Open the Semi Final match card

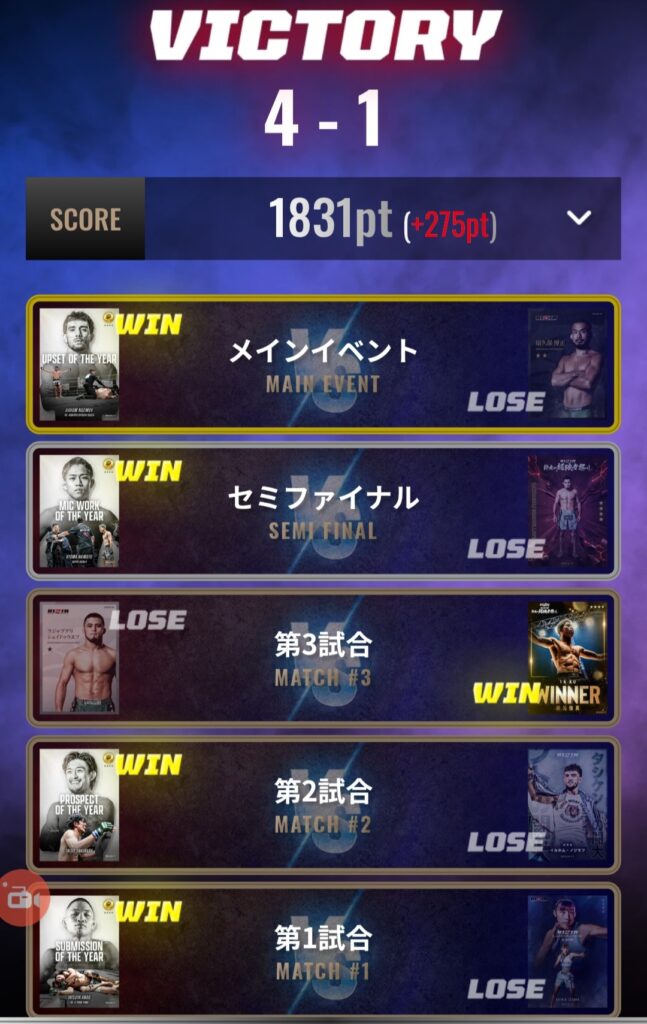[x=323, y=511]
